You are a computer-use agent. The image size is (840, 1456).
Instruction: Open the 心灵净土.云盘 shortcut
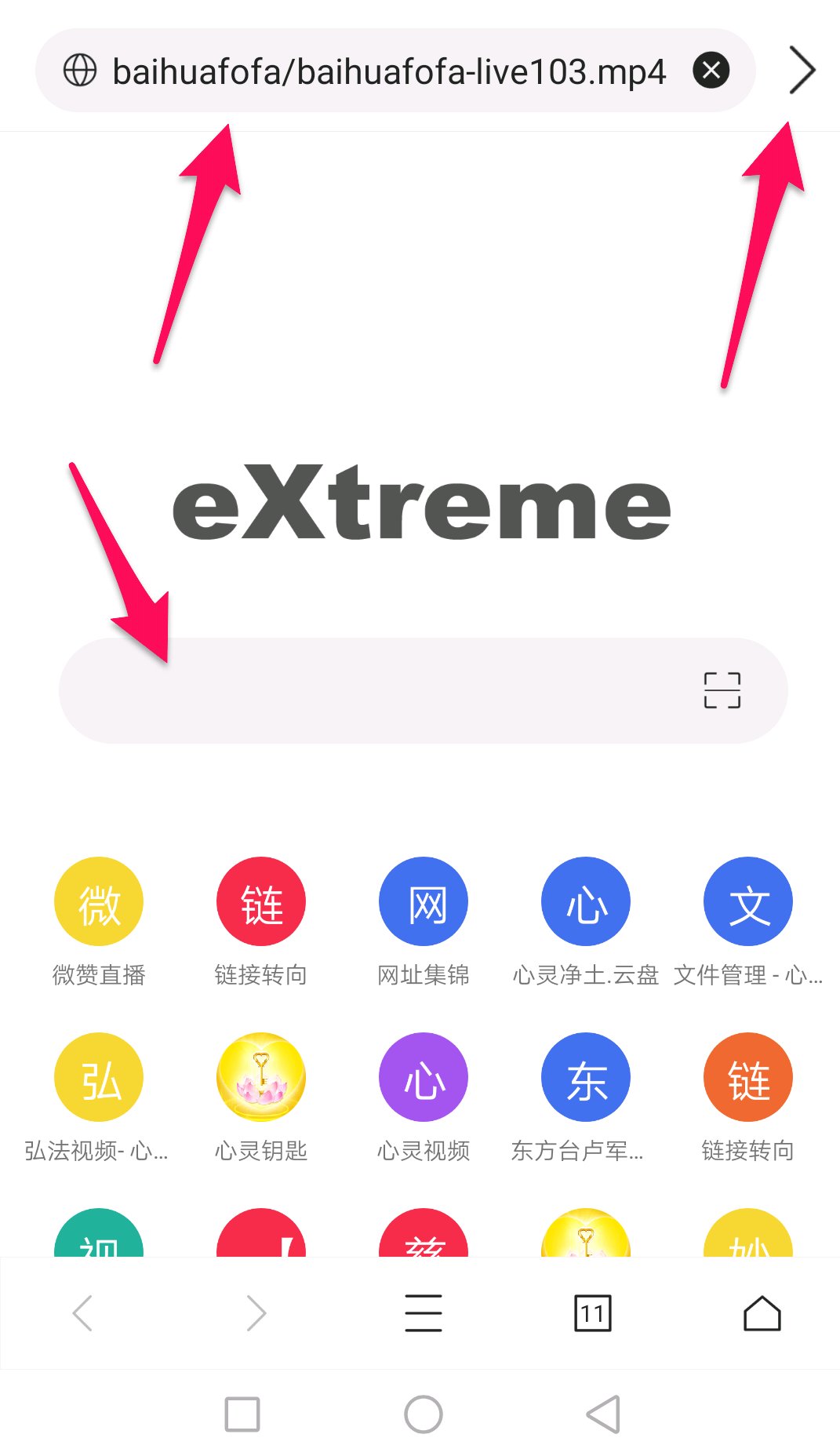point(586,901)
